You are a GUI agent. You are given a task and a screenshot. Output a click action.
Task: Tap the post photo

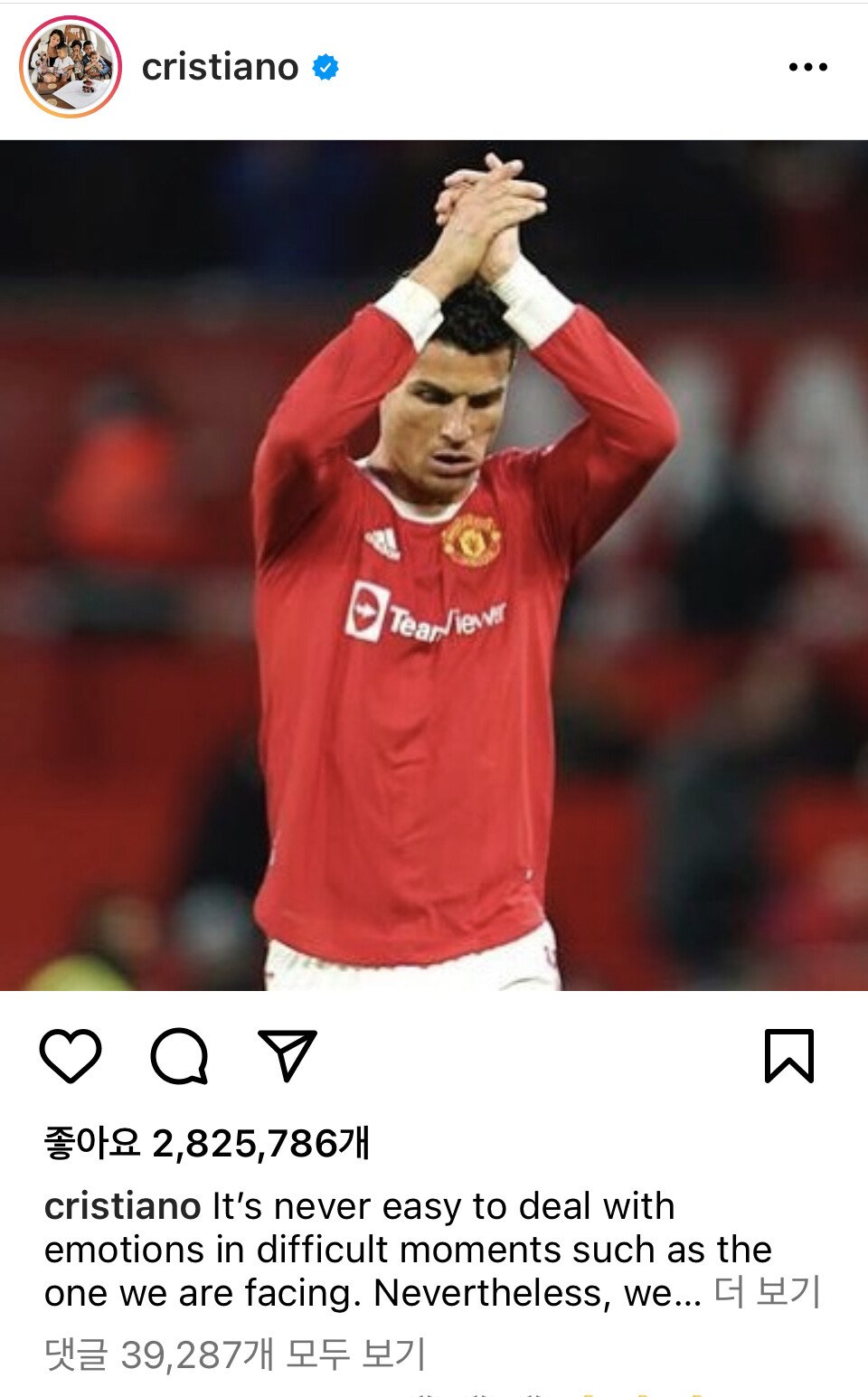tap(434, 565)
